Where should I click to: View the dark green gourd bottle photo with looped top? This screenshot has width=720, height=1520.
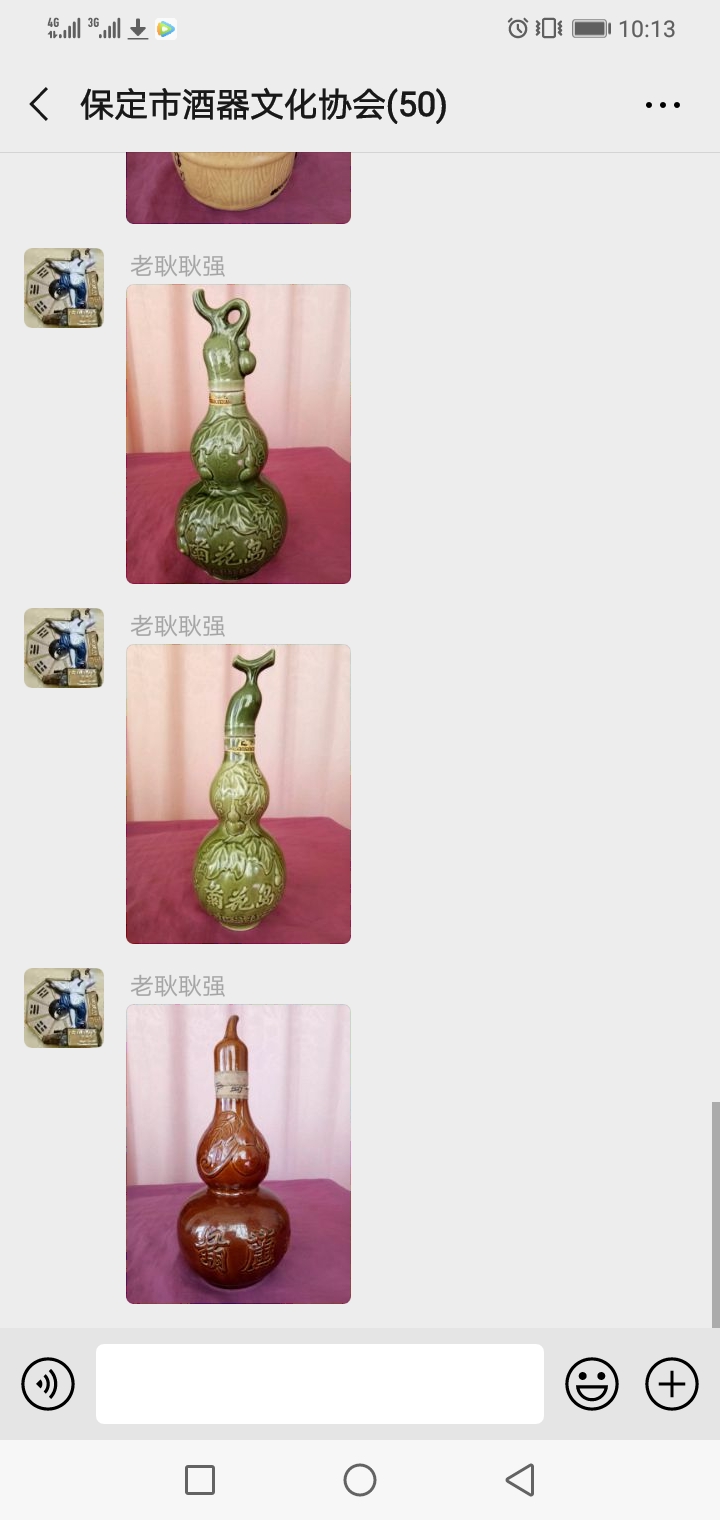tap(238, 434)
